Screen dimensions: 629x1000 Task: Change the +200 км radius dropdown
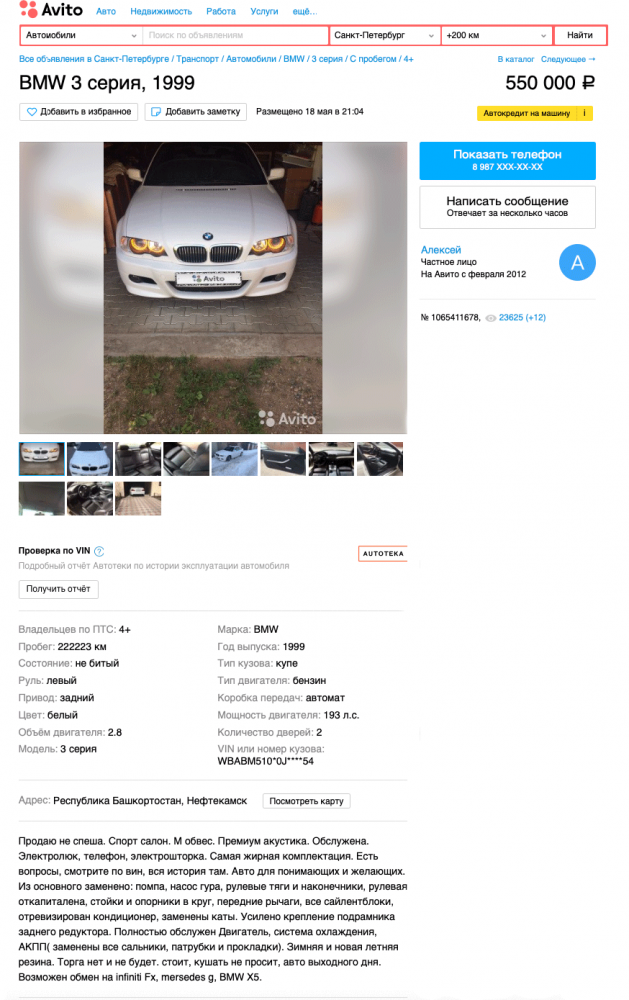pyautogui.click(x=497, y=35)
